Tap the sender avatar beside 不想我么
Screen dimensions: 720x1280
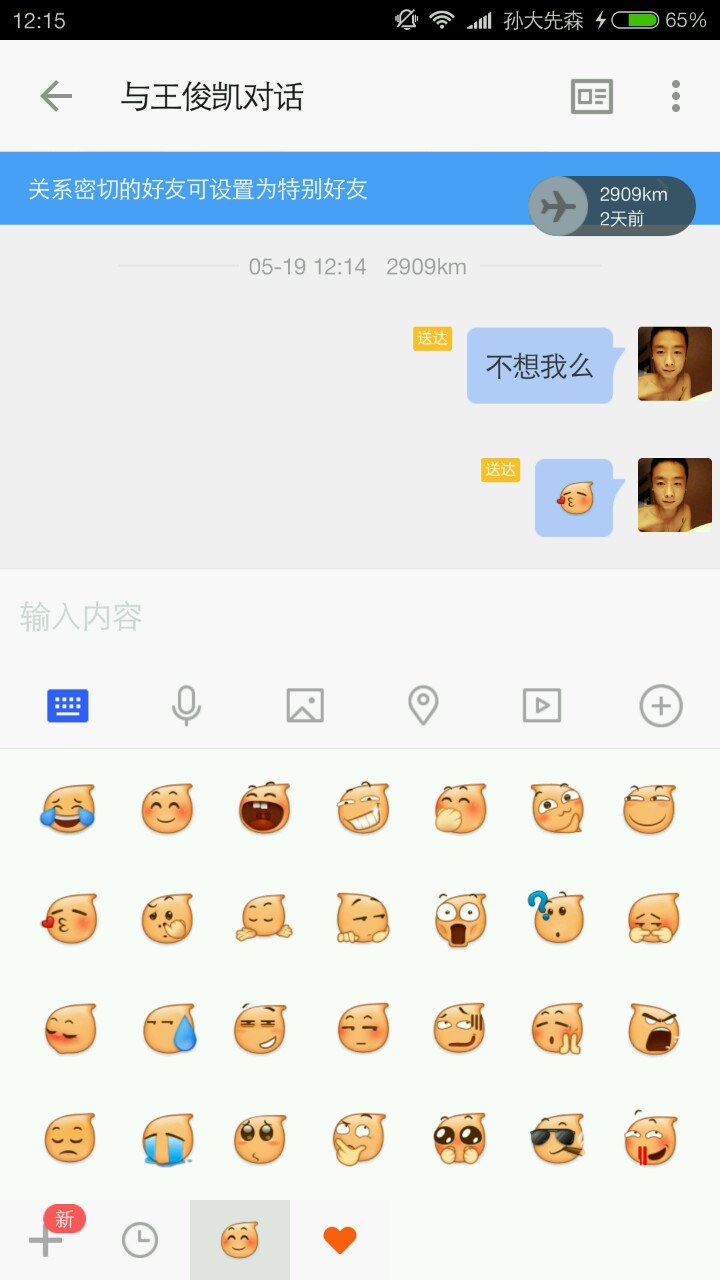[x=675, y=364]
